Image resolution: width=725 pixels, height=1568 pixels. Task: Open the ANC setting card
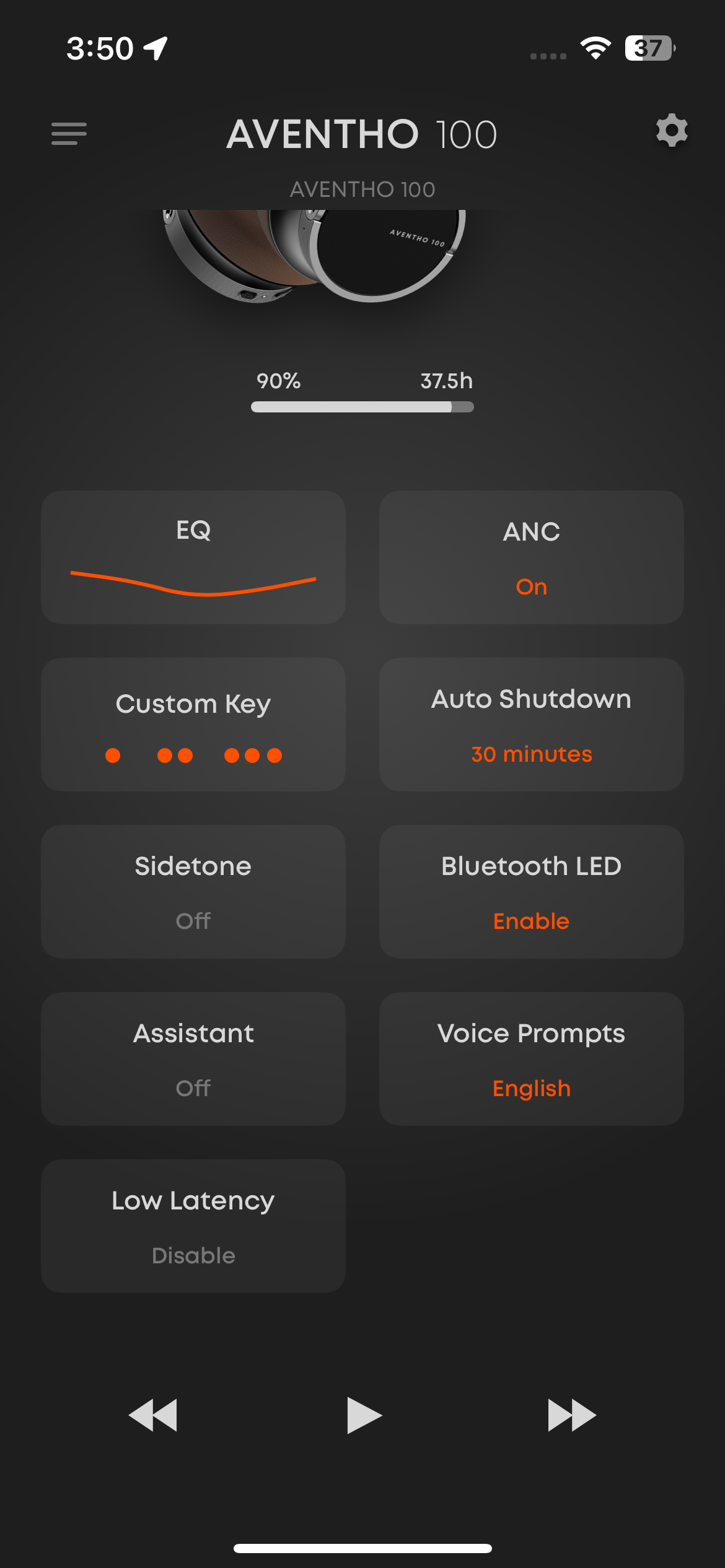pyautogui.click(x=531, y=557)
